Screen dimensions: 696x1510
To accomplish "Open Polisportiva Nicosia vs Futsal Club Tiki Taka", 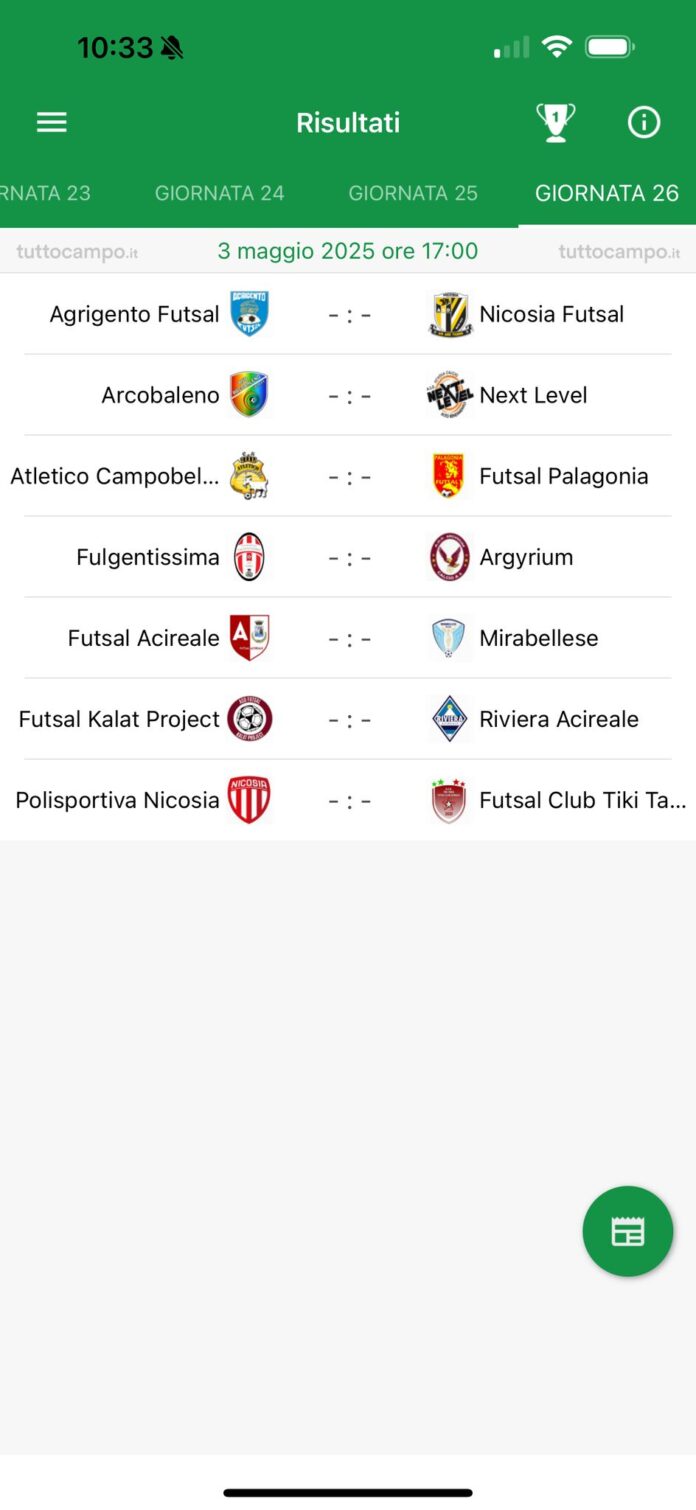I will tap(348, 800).
